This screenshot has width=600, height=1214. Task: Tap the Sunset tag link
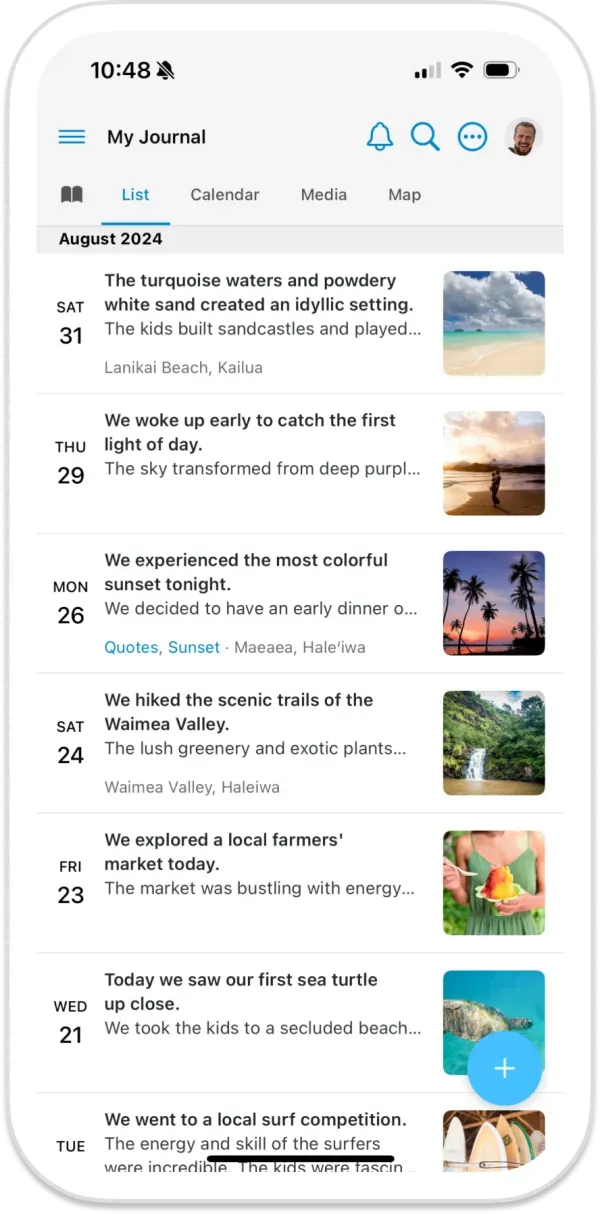[x=193, y=647]
